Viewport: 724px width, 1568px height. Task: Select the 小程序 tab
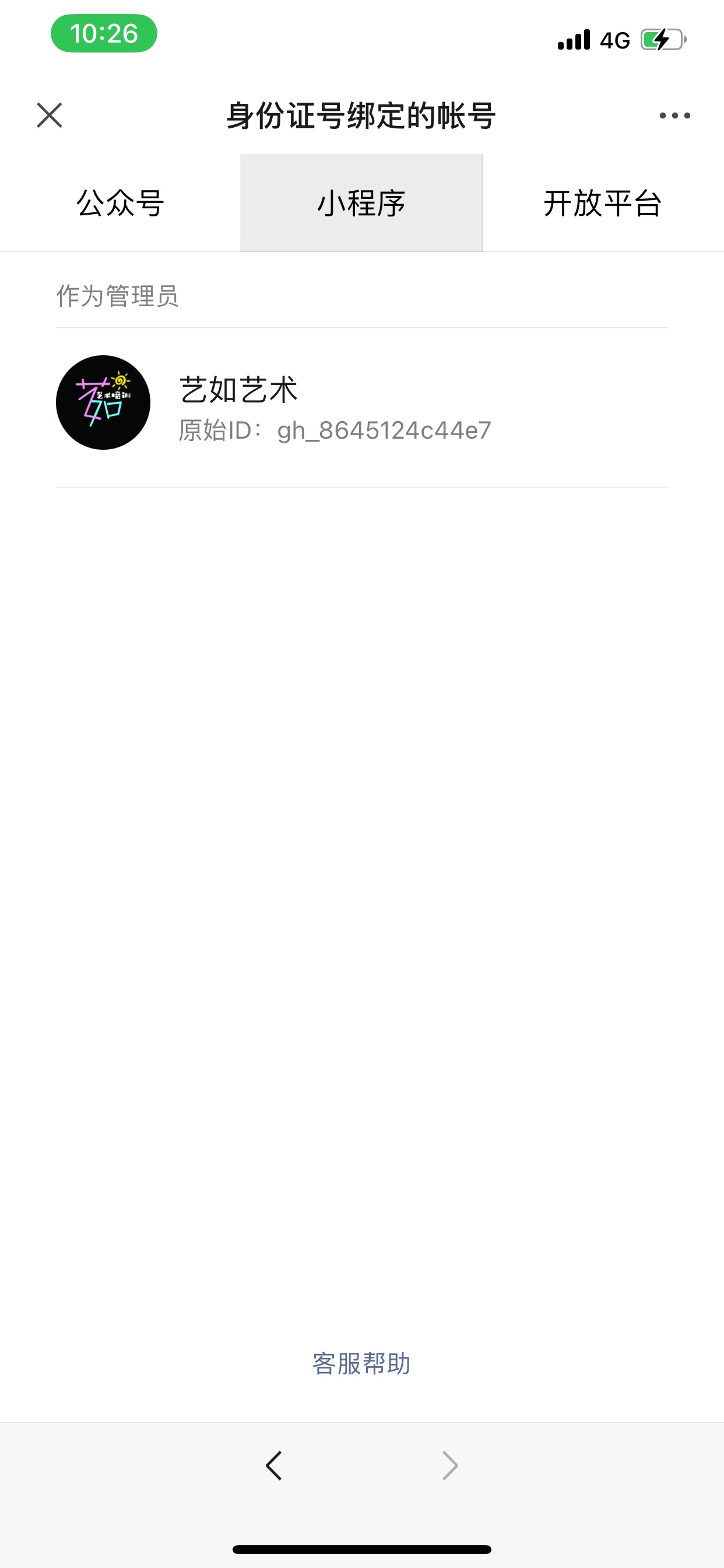tap(361, 204)
